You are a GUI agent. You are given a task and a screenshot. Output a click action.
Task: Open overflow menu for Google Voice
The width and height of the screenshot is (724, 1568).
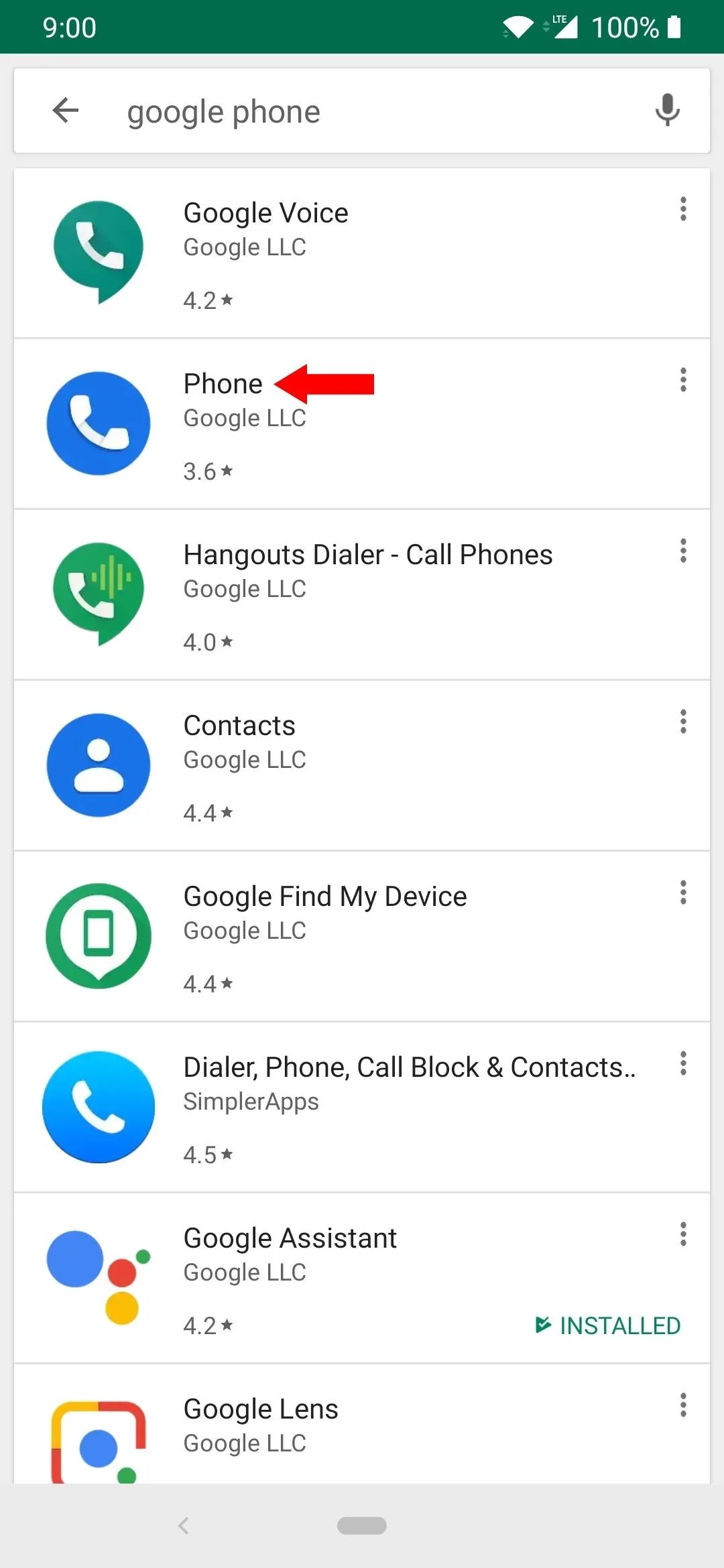tap(683, 209)
